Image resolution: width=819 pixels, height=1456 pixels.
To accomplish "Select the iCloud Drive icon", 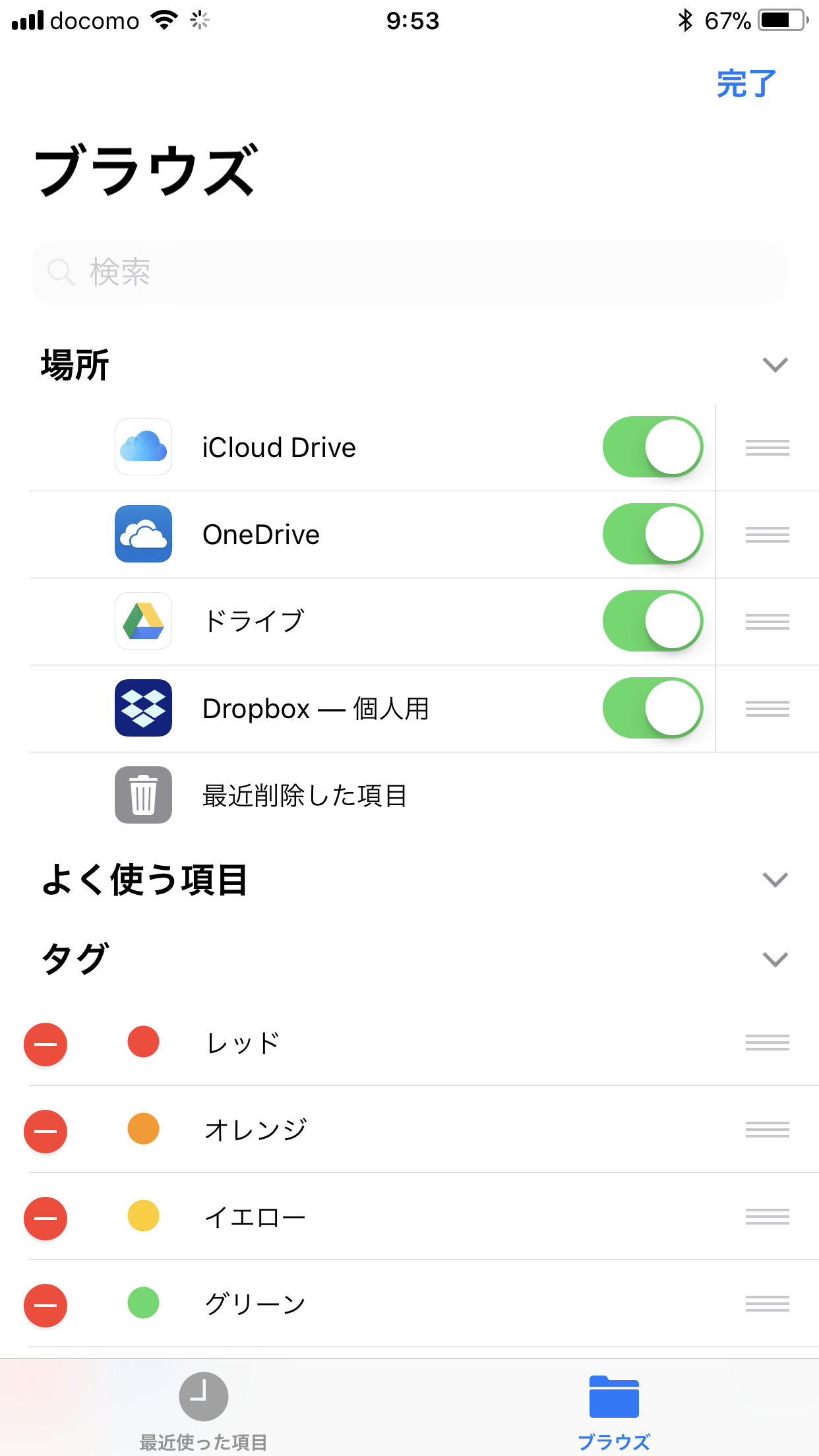I will [143, 446].
